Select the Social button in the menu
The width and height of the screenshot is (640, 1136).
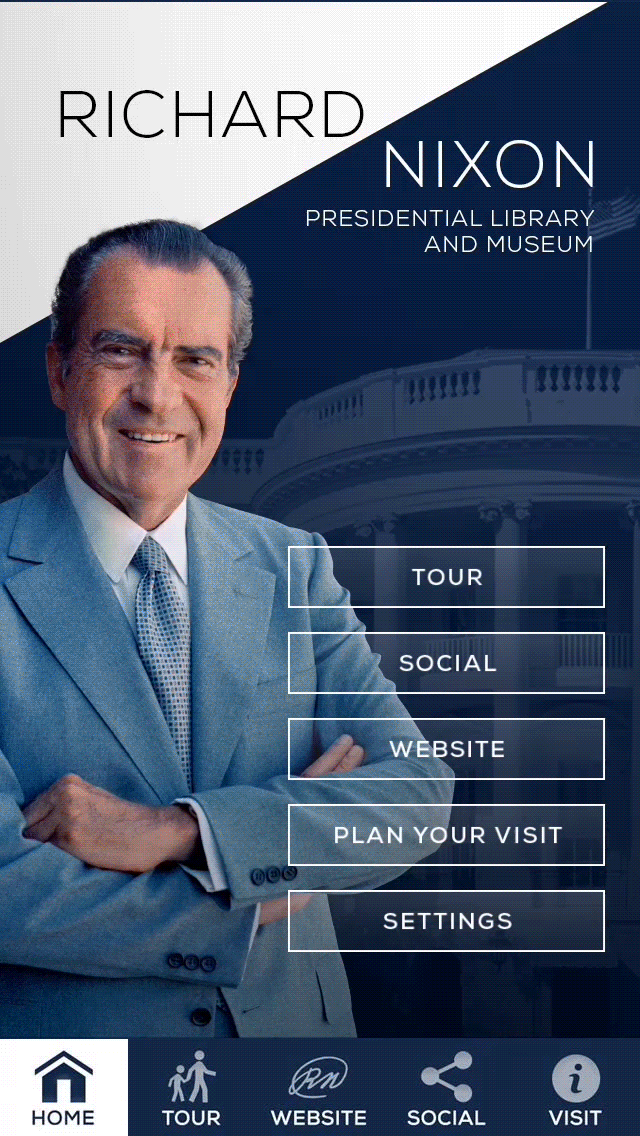(x=446, y=663)
